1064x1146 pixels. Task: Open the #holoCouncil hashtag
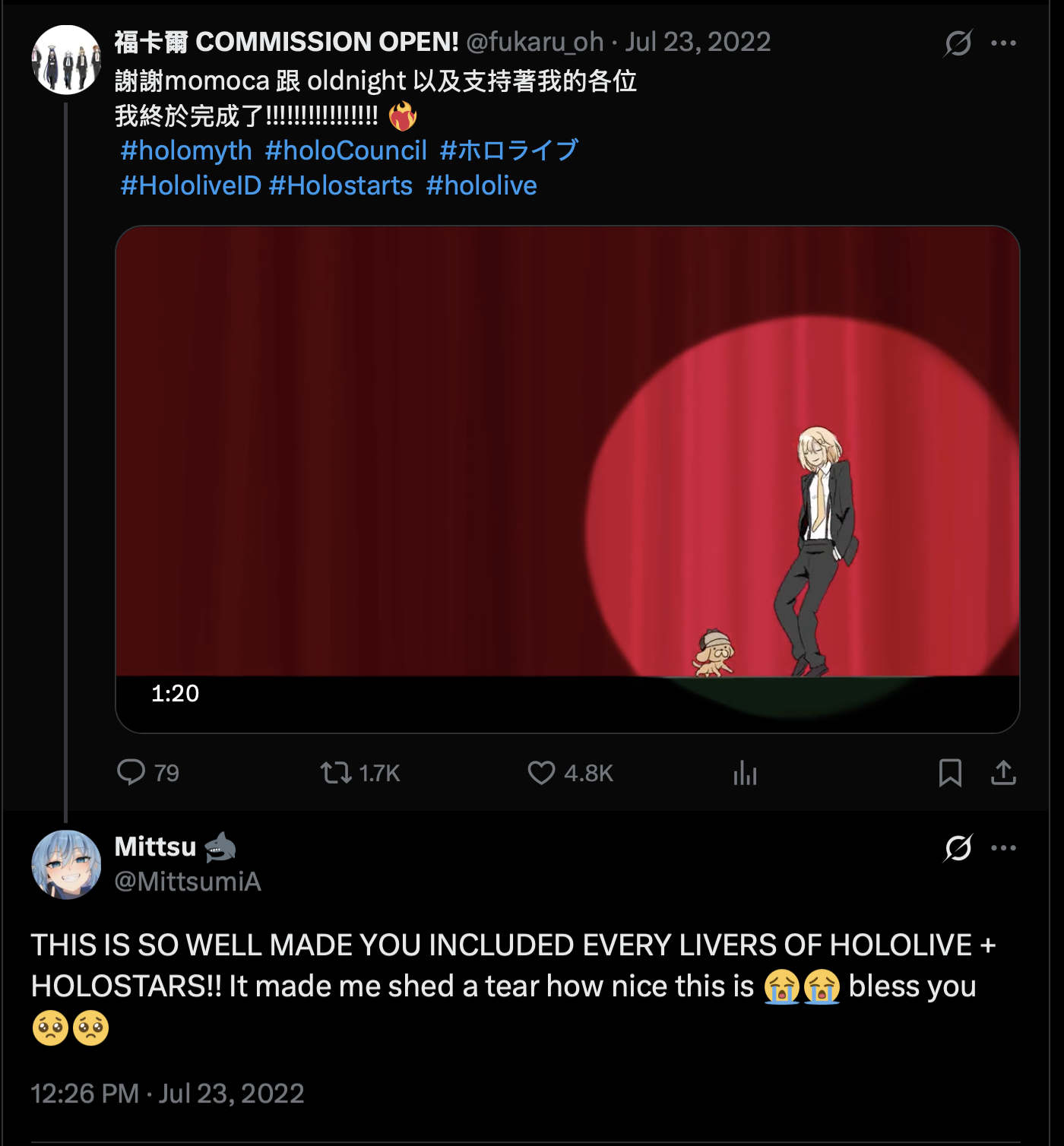[x=346, y=150]
